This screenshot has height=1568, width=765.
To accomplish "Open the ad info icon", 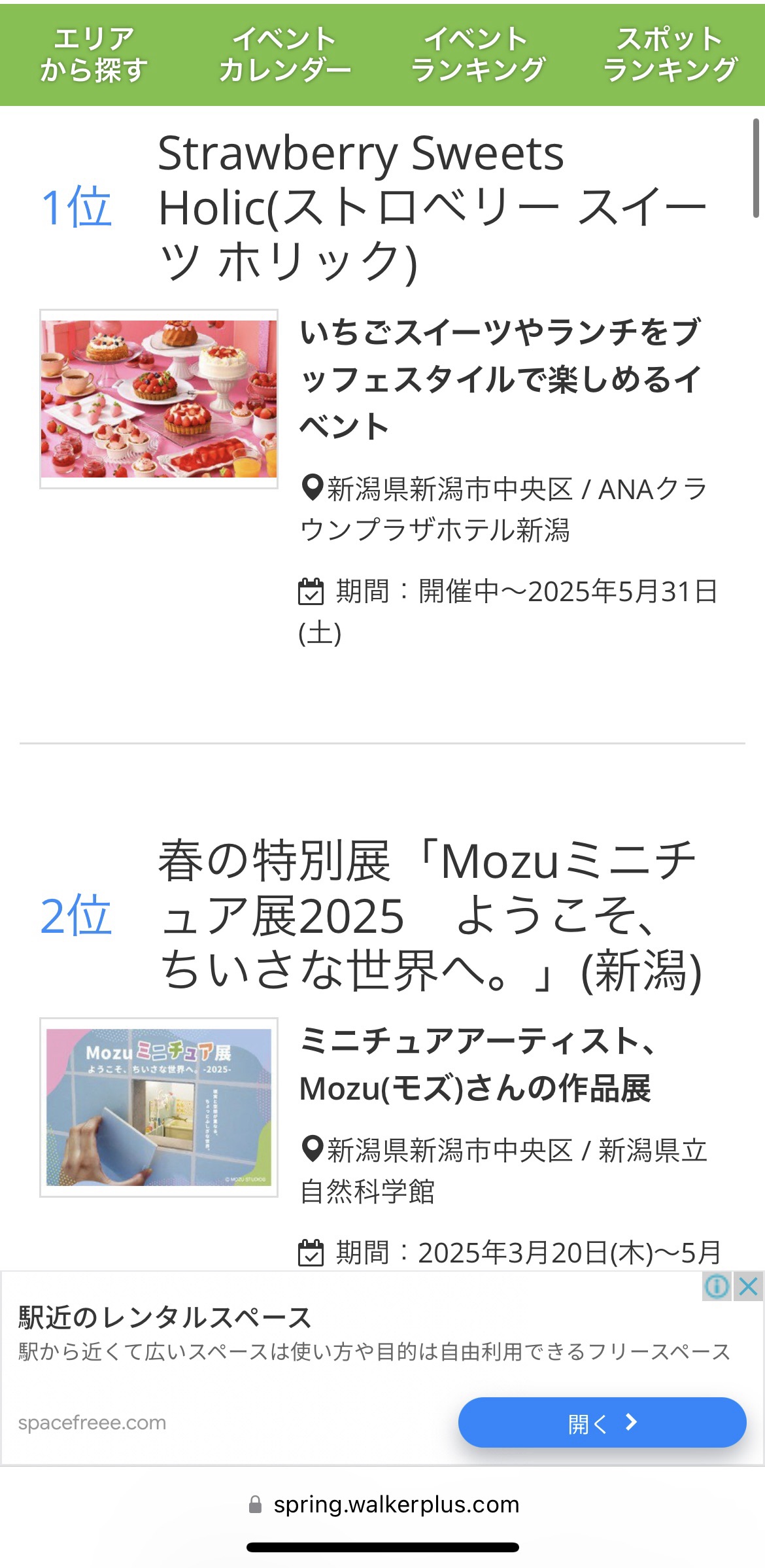I will tap(717, 1287).
